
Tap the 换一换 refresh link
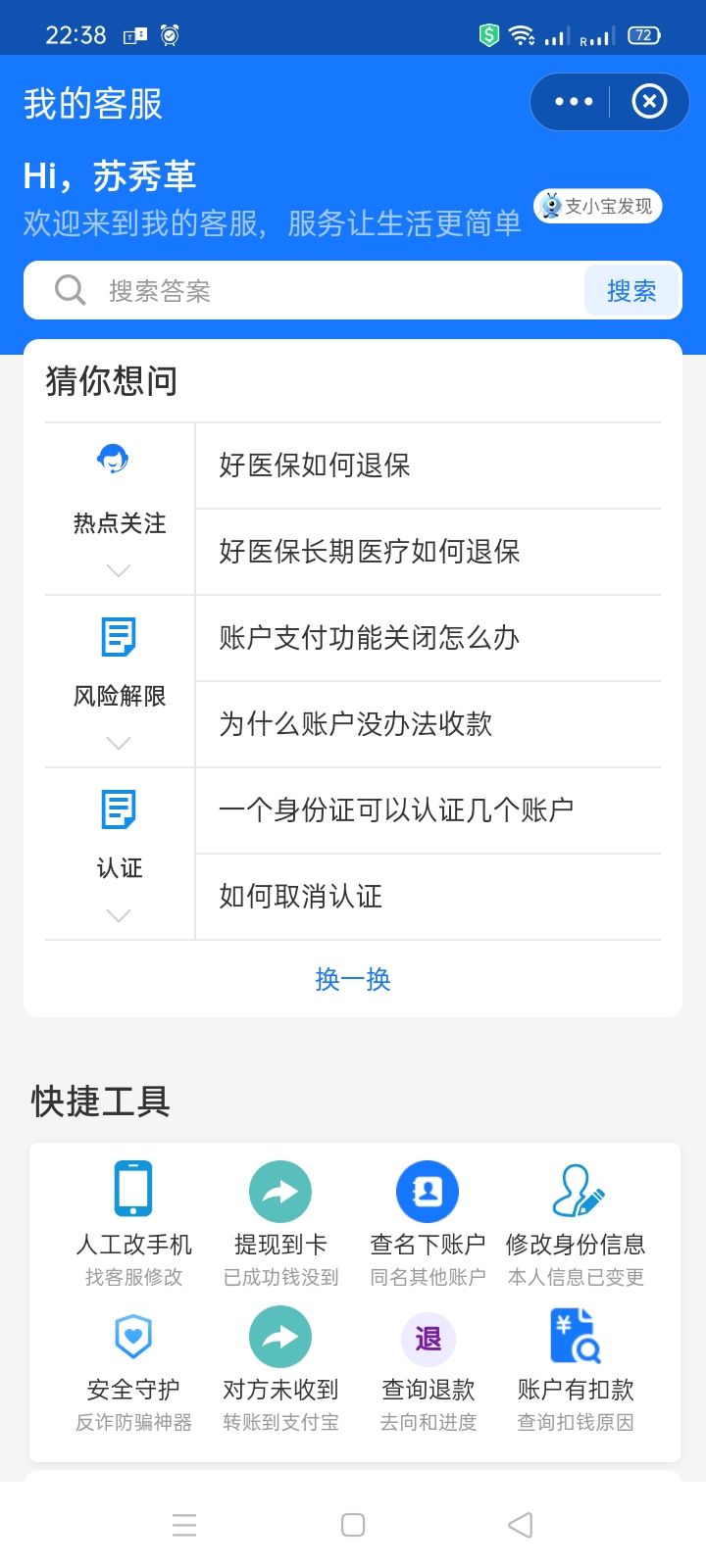coord(353,979)
